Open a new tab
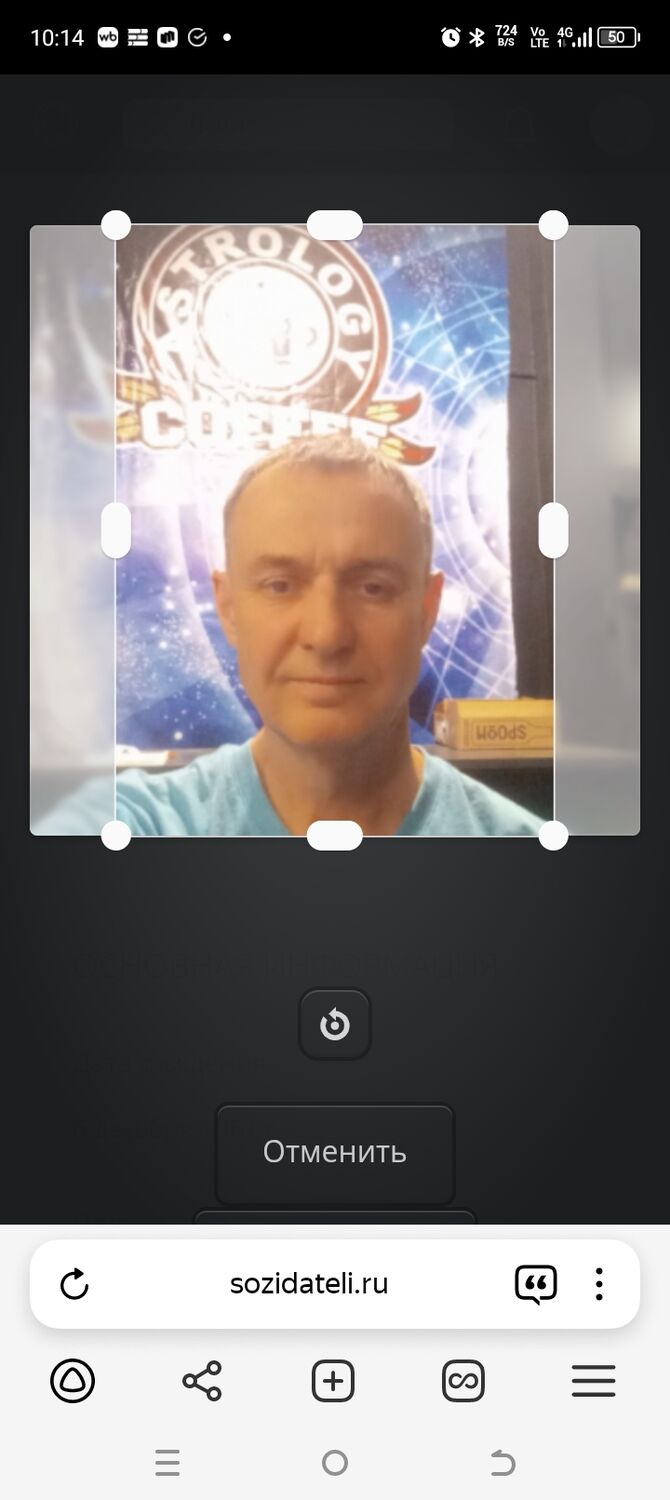670x1500 pixels. 334,1382
